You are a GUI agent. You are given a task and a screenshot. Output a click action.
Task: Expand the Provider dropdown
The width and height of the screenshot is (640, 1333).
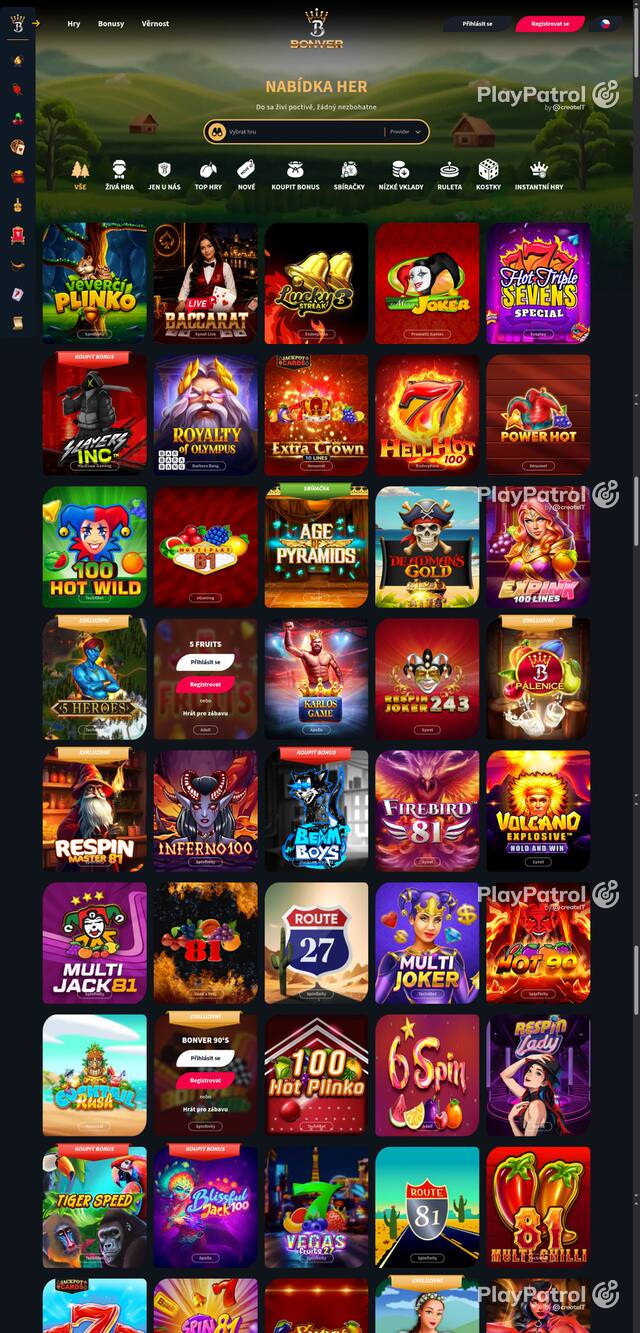[405, 132]
